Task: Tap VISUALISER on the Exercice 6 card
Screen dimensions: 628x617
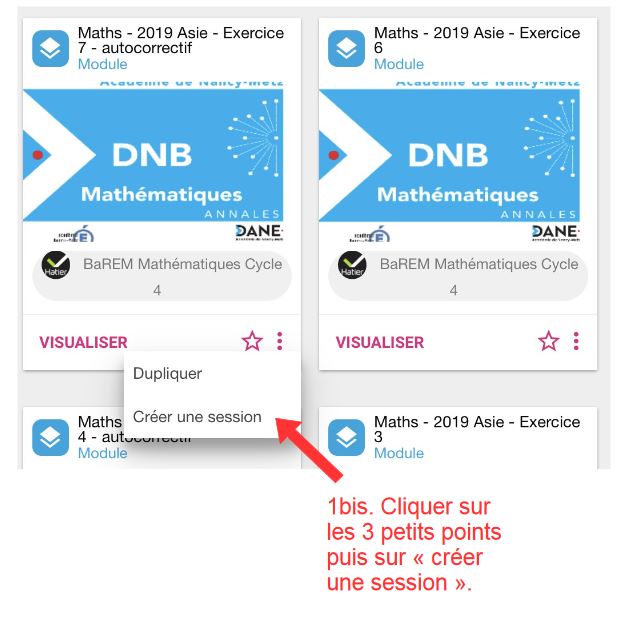Action: tap(380, 342)
